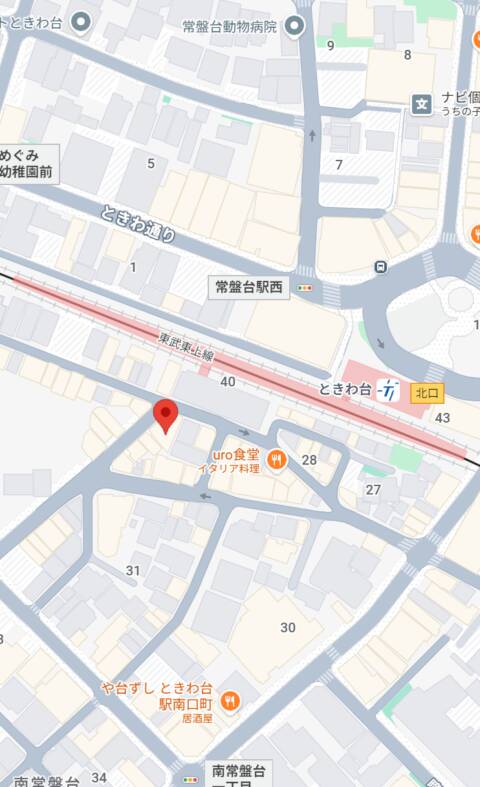This screenshot has height=787, width=480.
Task: Tap the red dropped location pin
Action: pos(166,417)
